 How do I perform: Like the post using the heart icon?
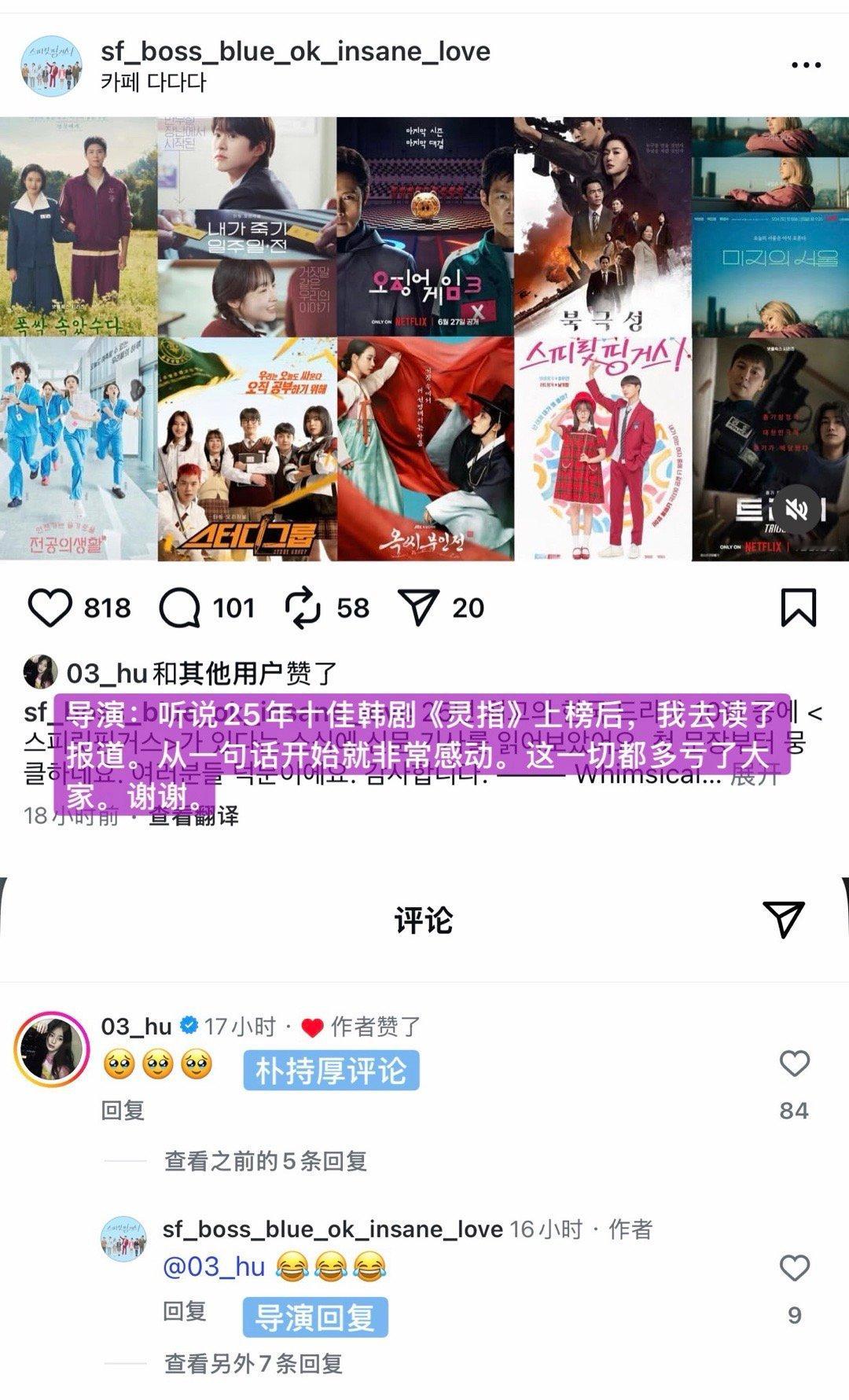click(51, 607)
